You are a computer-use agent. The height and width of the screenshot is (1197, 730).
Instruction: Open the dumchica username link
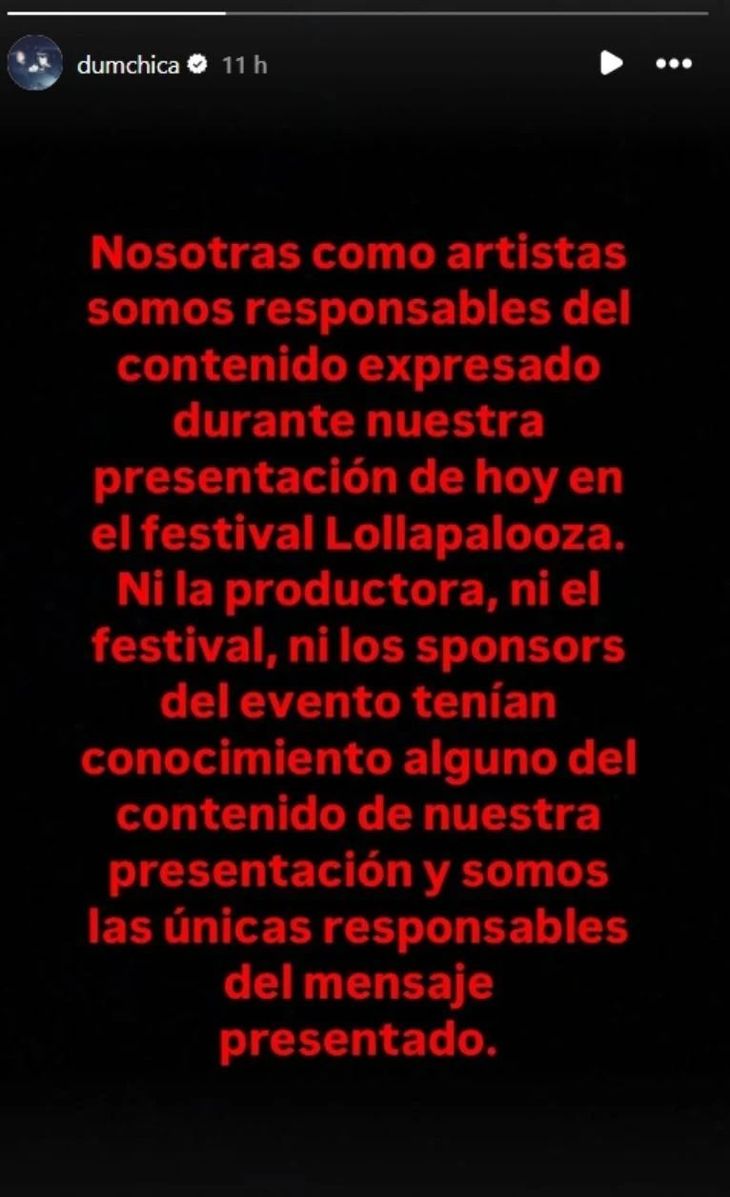128,65
